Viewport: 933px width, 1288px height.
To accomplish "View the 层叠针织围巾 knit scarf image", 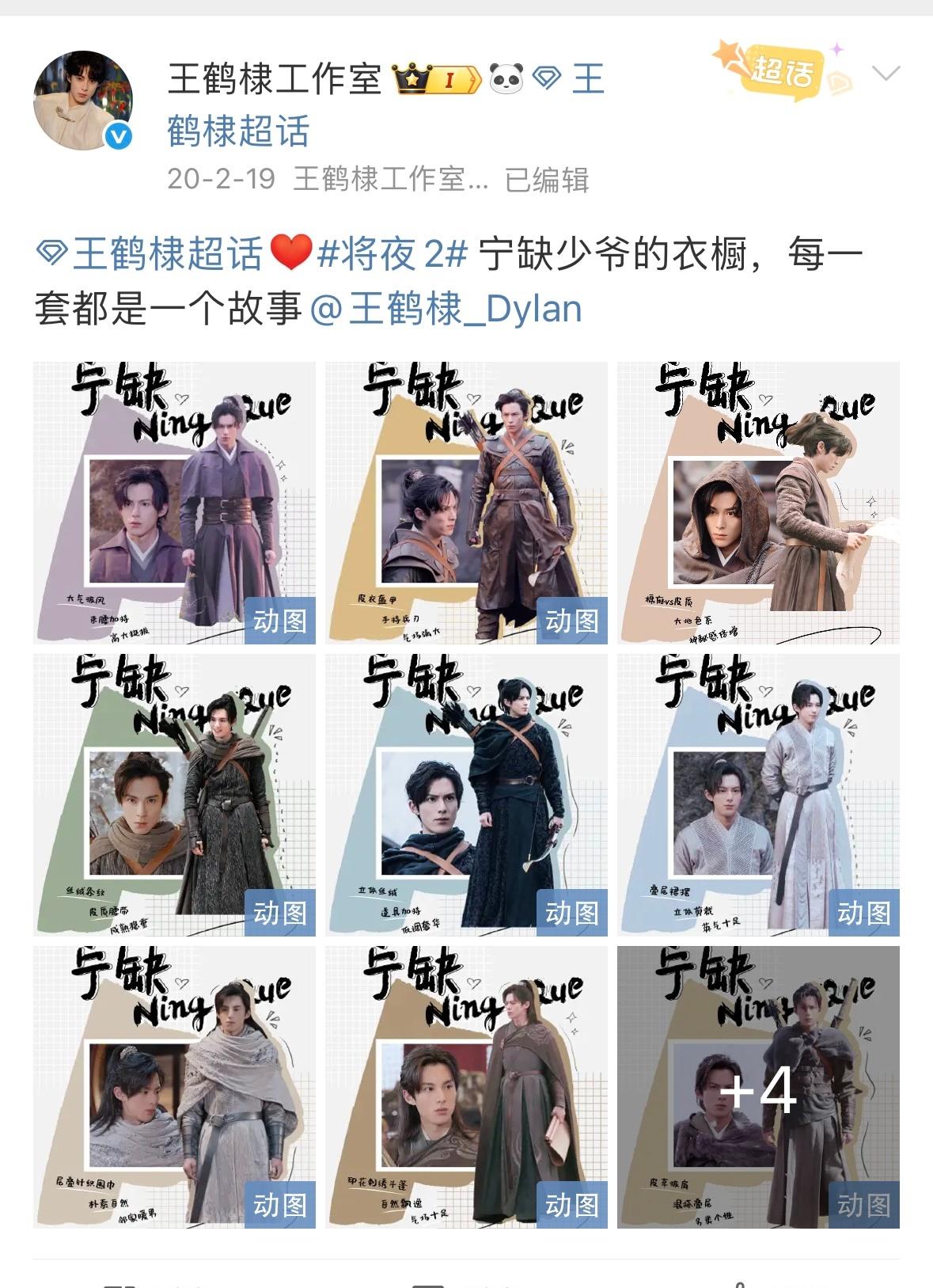I will (x=174, y=1087).
